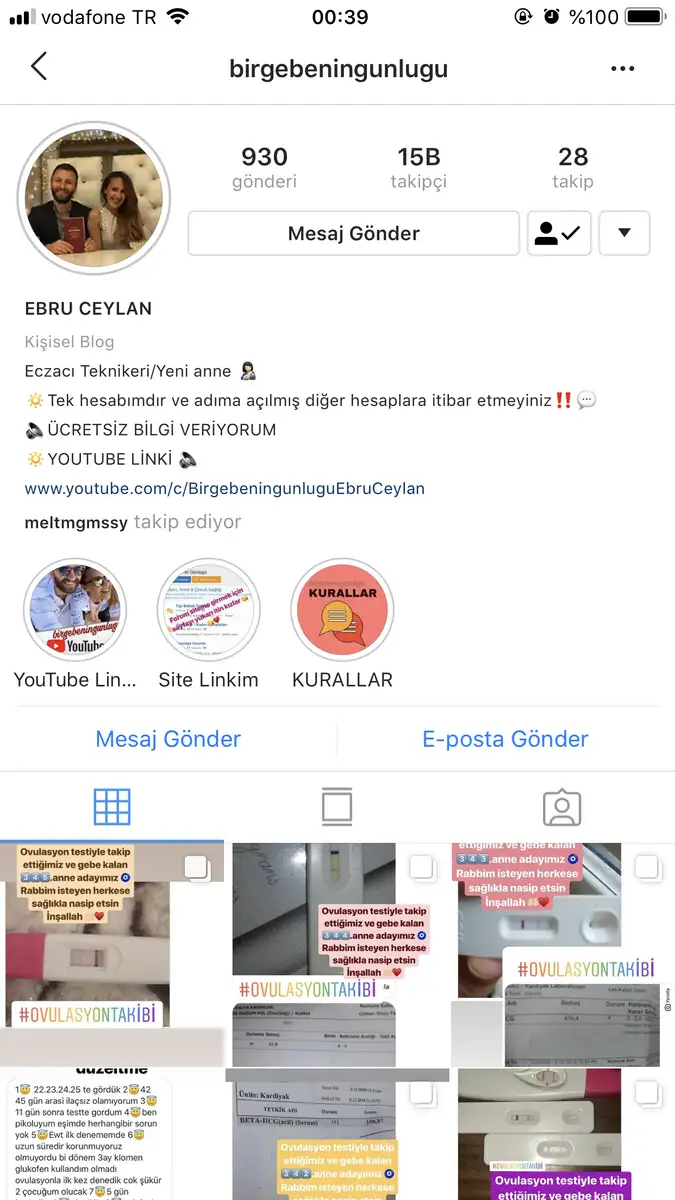The height and width of the screenshot is (1200, 675).
Task: Expand suggested accounts dropdown arrow
Action: click(x=625, y=233)
